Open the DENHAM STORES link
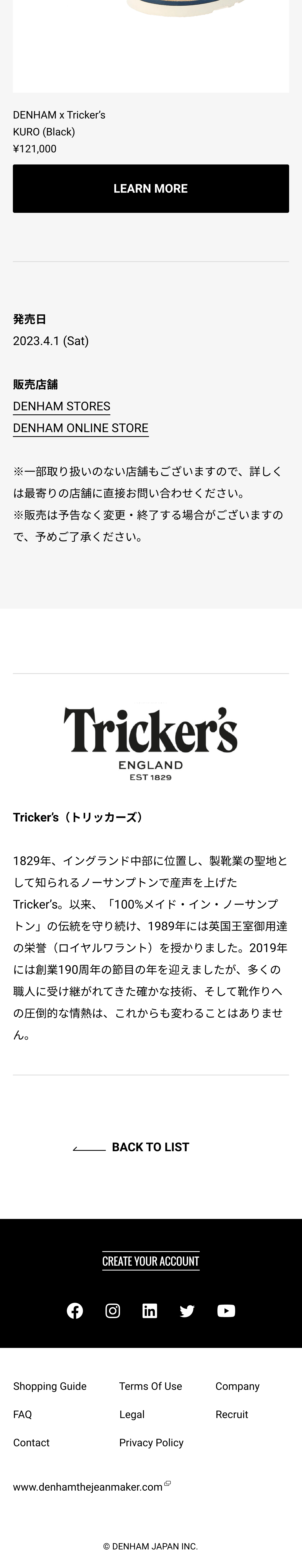Screen dimensions: 302x1568 pos(61,406)
